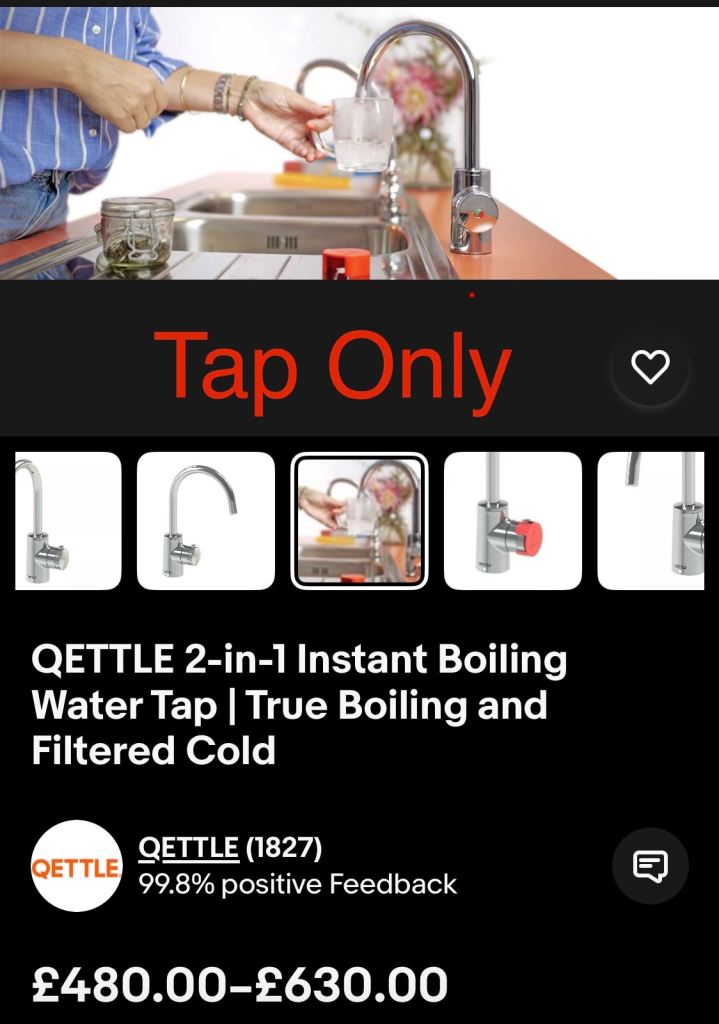The width and height of the screenshot is (719, 1024).
Task: Message the QETTLE seller
Action: click(650, 866)
